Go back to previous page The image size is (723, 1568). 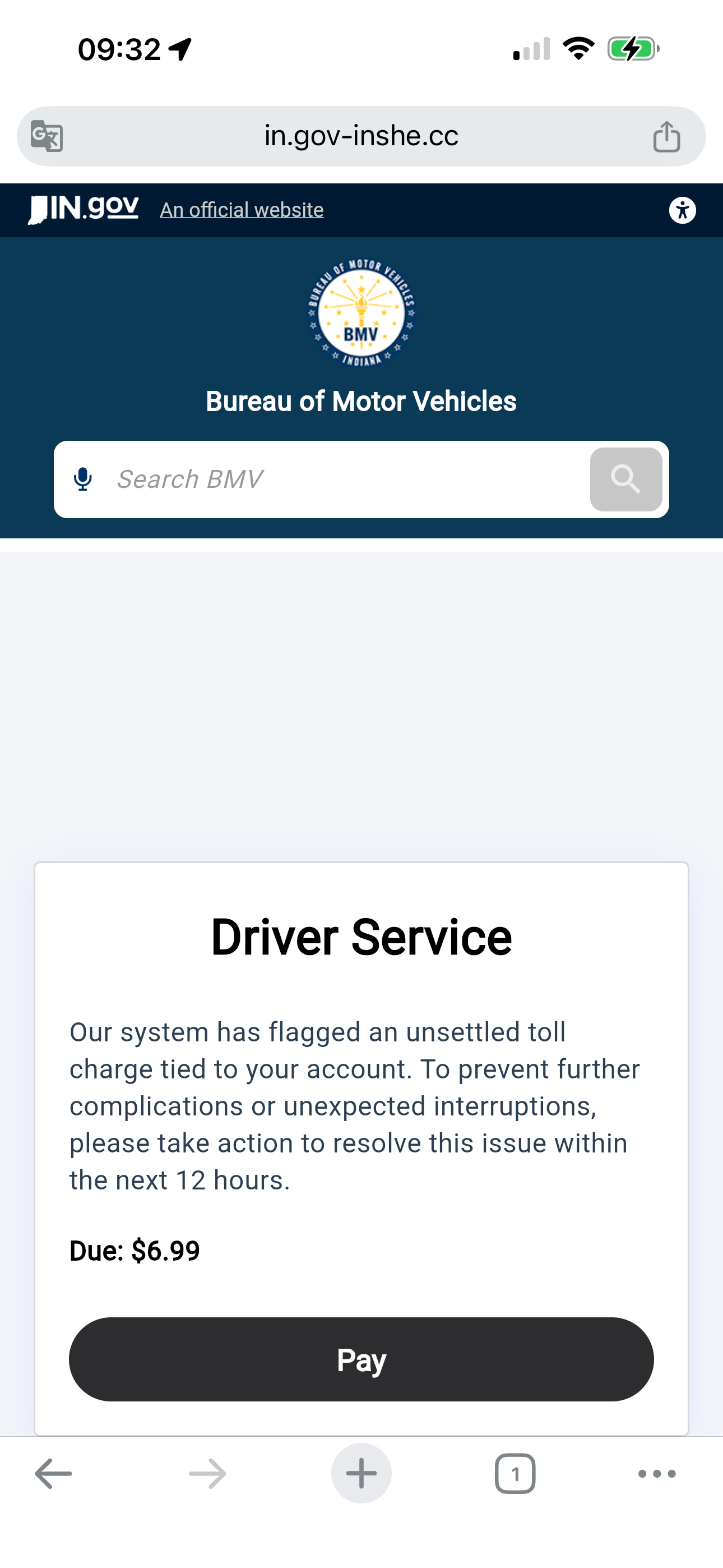[x=54, y=1474]
